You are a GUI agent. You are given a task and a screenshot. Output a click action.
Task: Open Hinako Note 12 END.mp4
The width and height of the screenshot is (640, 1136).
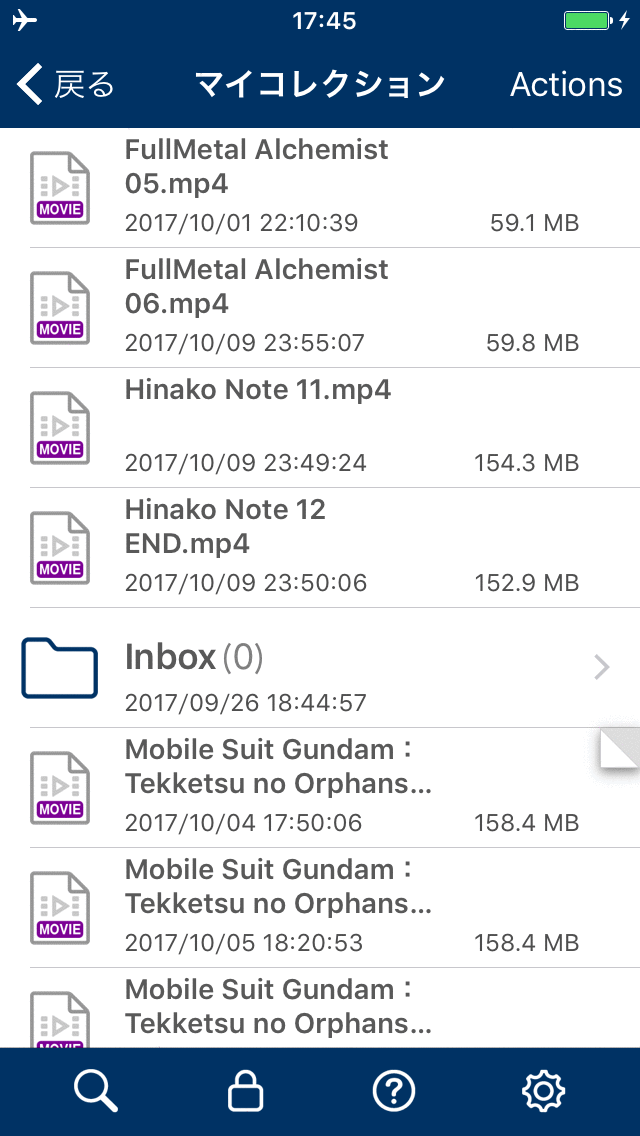coord(320,548)
